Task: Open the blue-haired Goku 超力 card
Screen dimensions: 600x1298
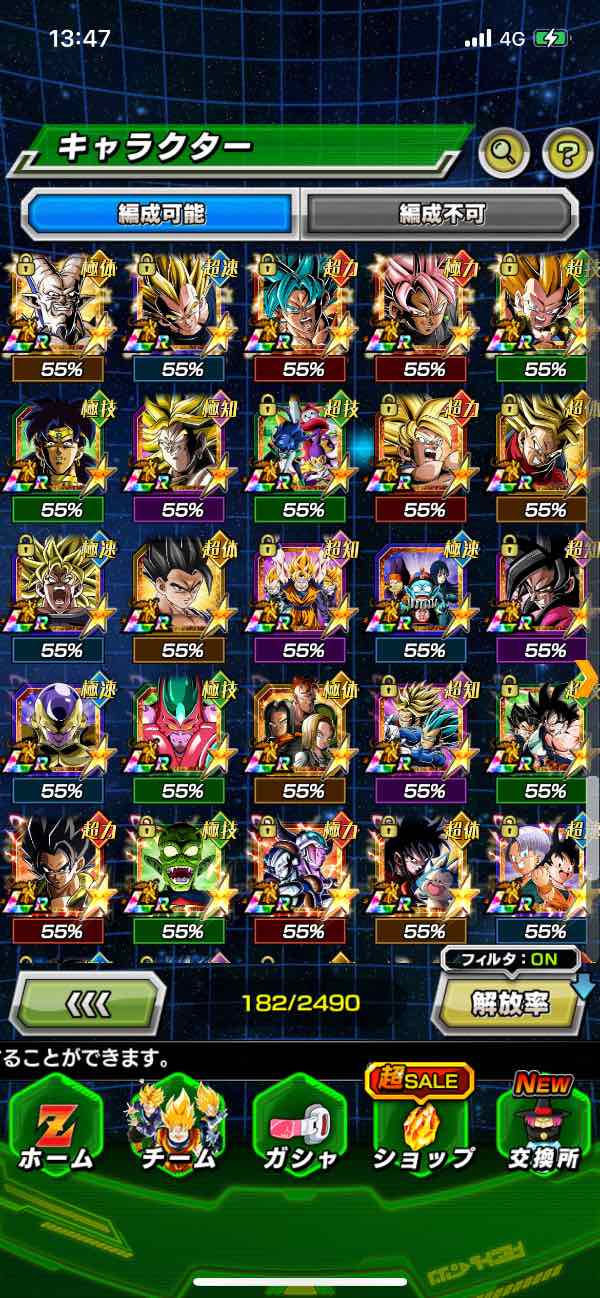Action: tap(303, 308)
